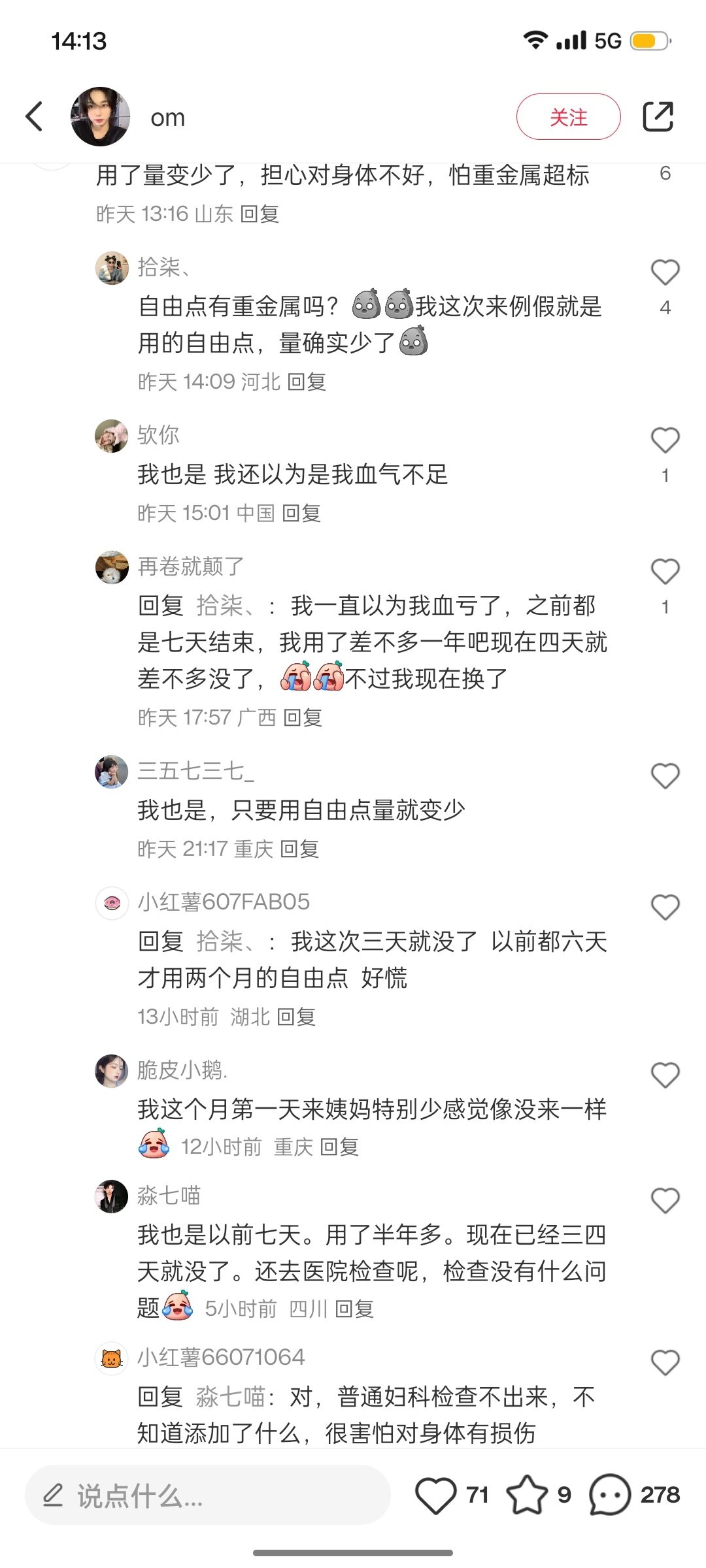This screenshot has height=1568, width=706.
Task: Follow the author with 关注 button
Action: pos(568,117)
